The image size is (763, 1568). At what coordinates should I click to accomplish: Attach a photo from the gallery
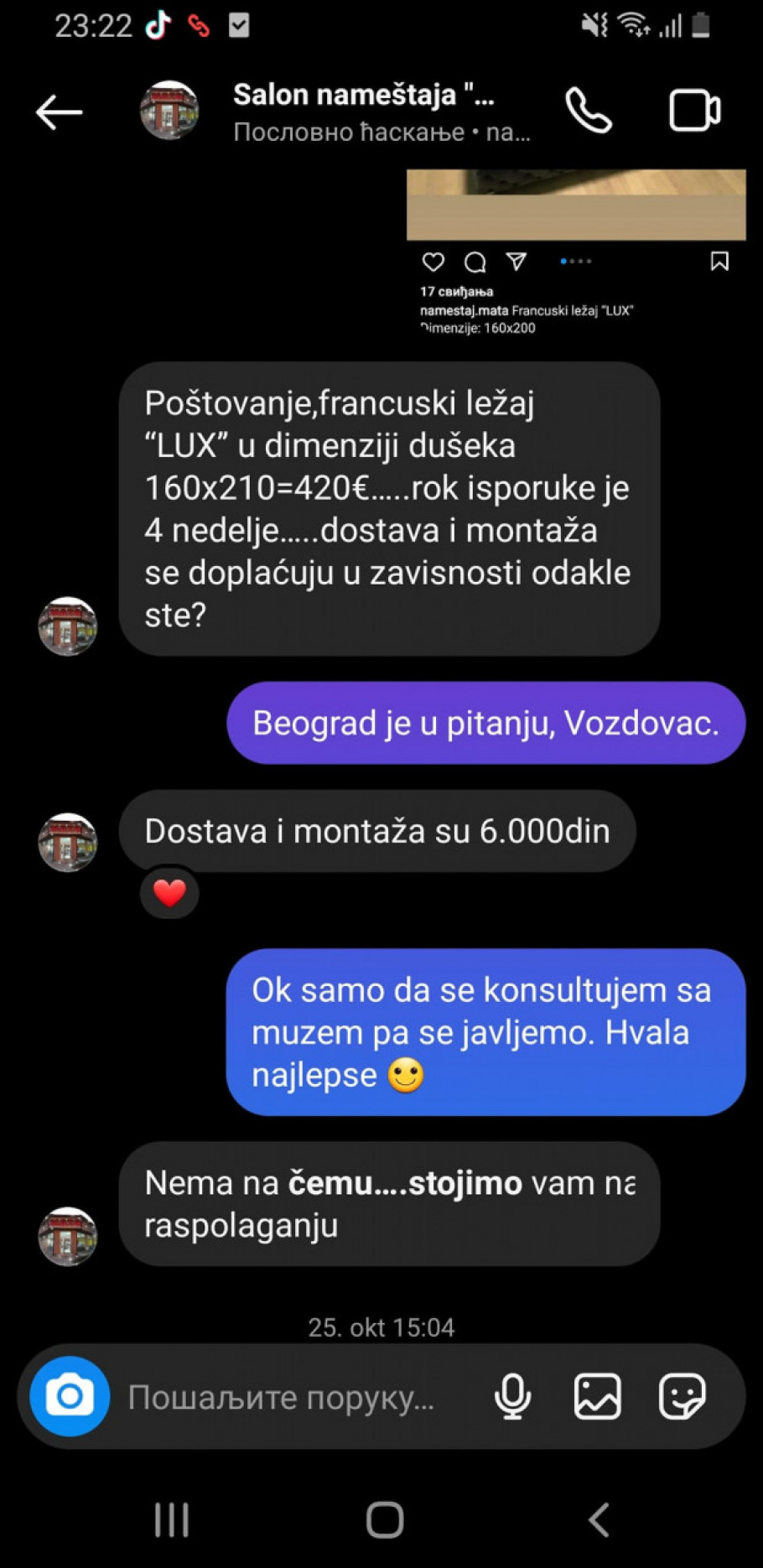pyautogui.click(x=597, y=1396)
